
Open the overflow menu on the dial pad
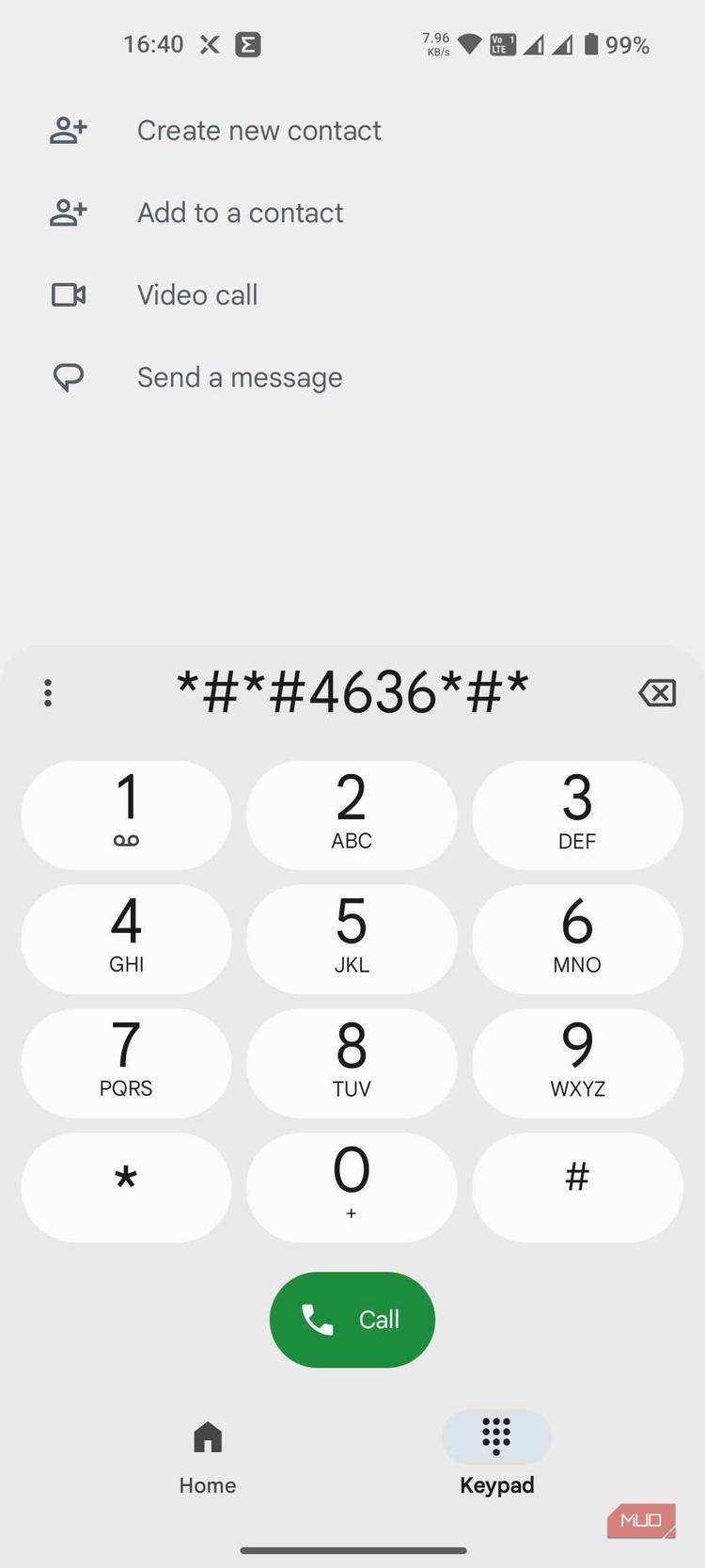47,692
